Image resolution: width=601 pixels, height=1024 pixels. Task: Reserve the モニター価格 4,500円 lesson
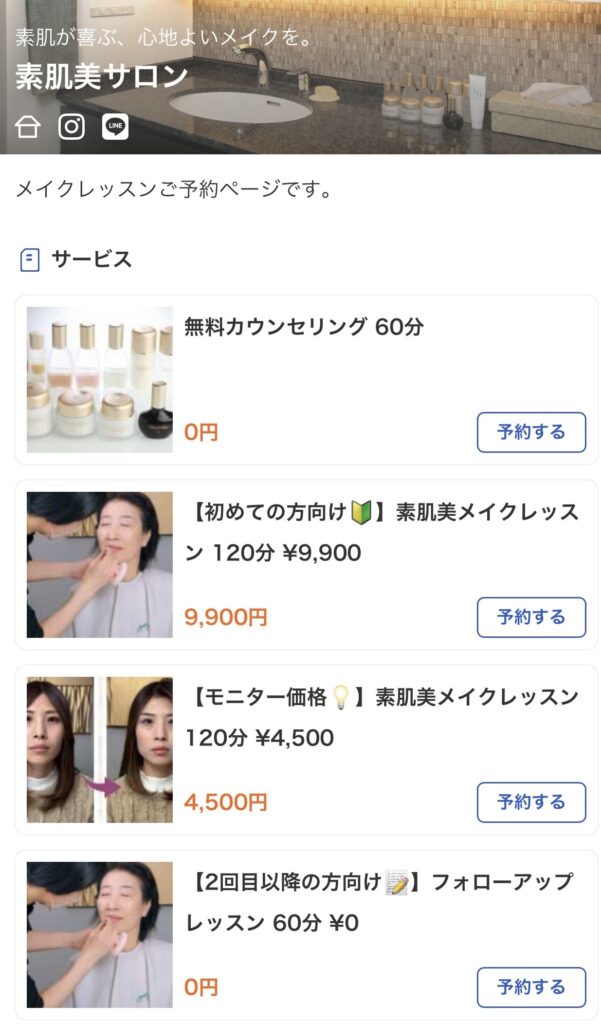tap(531, 802)
